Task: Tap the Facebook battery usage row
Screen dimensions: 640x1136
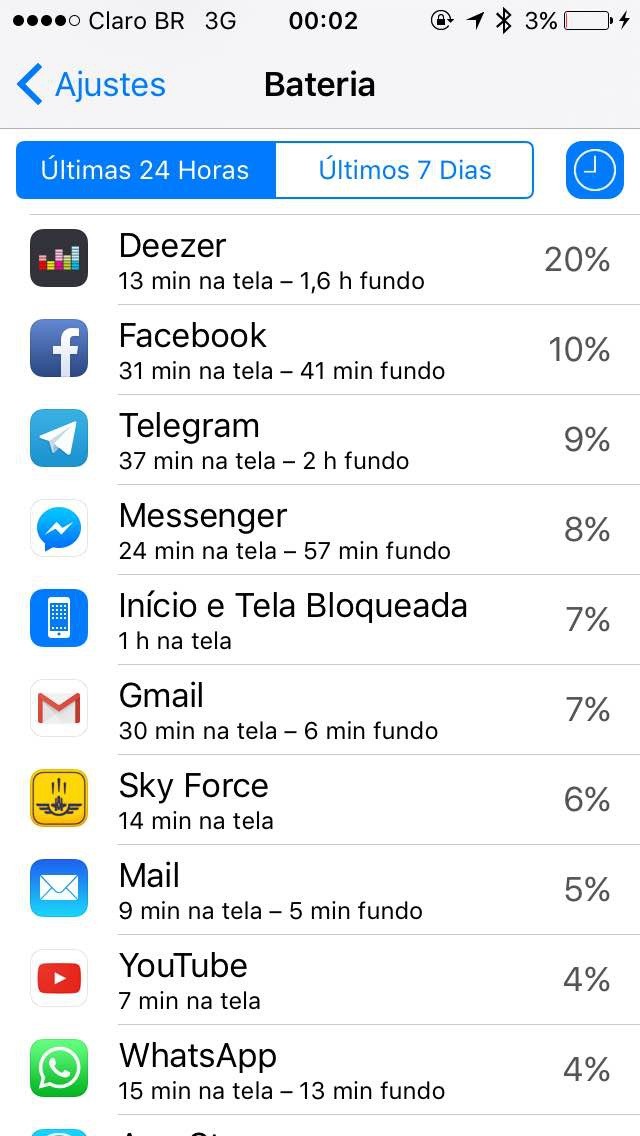Action: point(320,350)
